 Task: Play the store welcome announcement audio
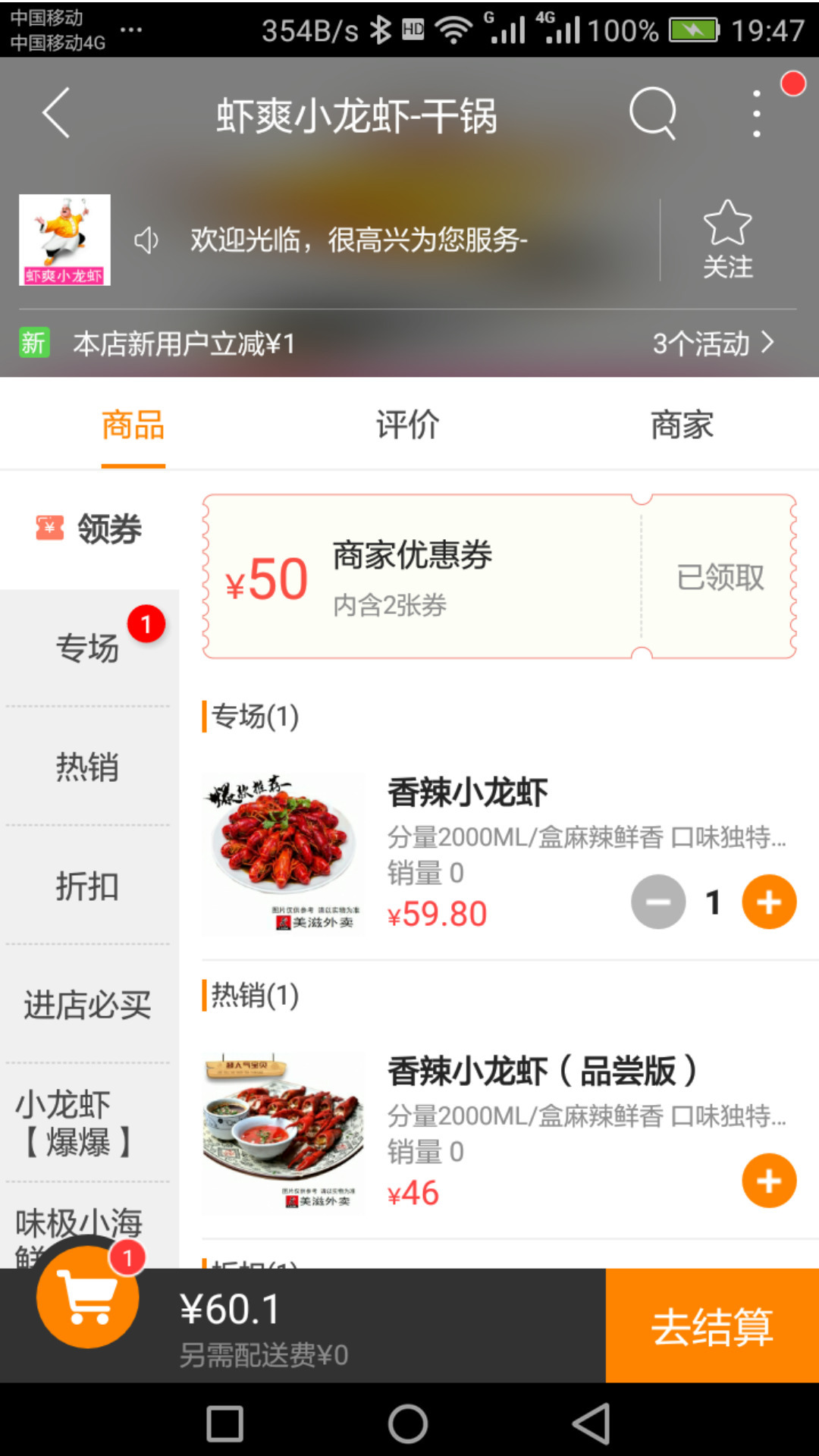tap(146, 239)
